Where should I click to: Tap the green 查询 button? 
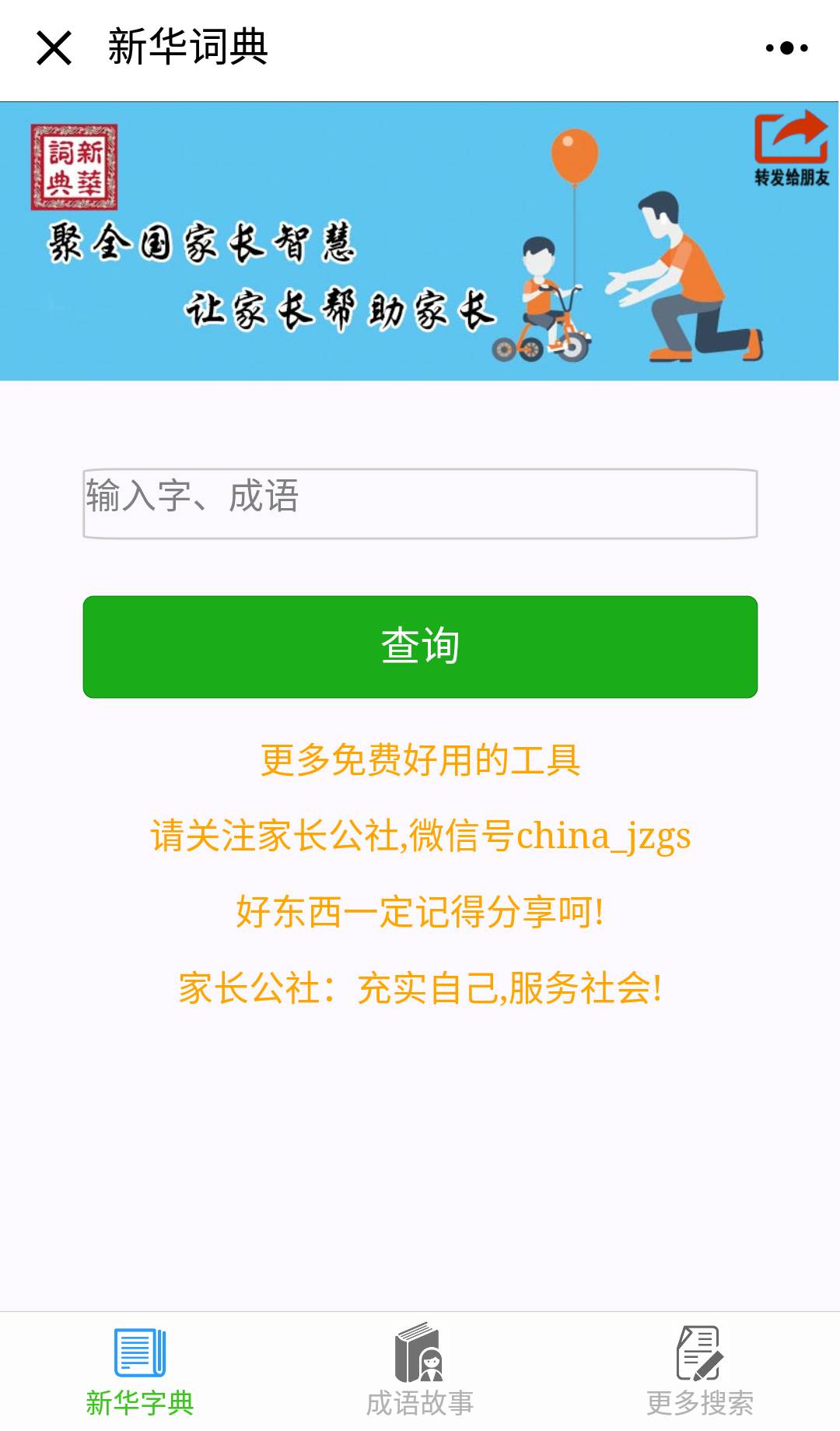[420, 647]
